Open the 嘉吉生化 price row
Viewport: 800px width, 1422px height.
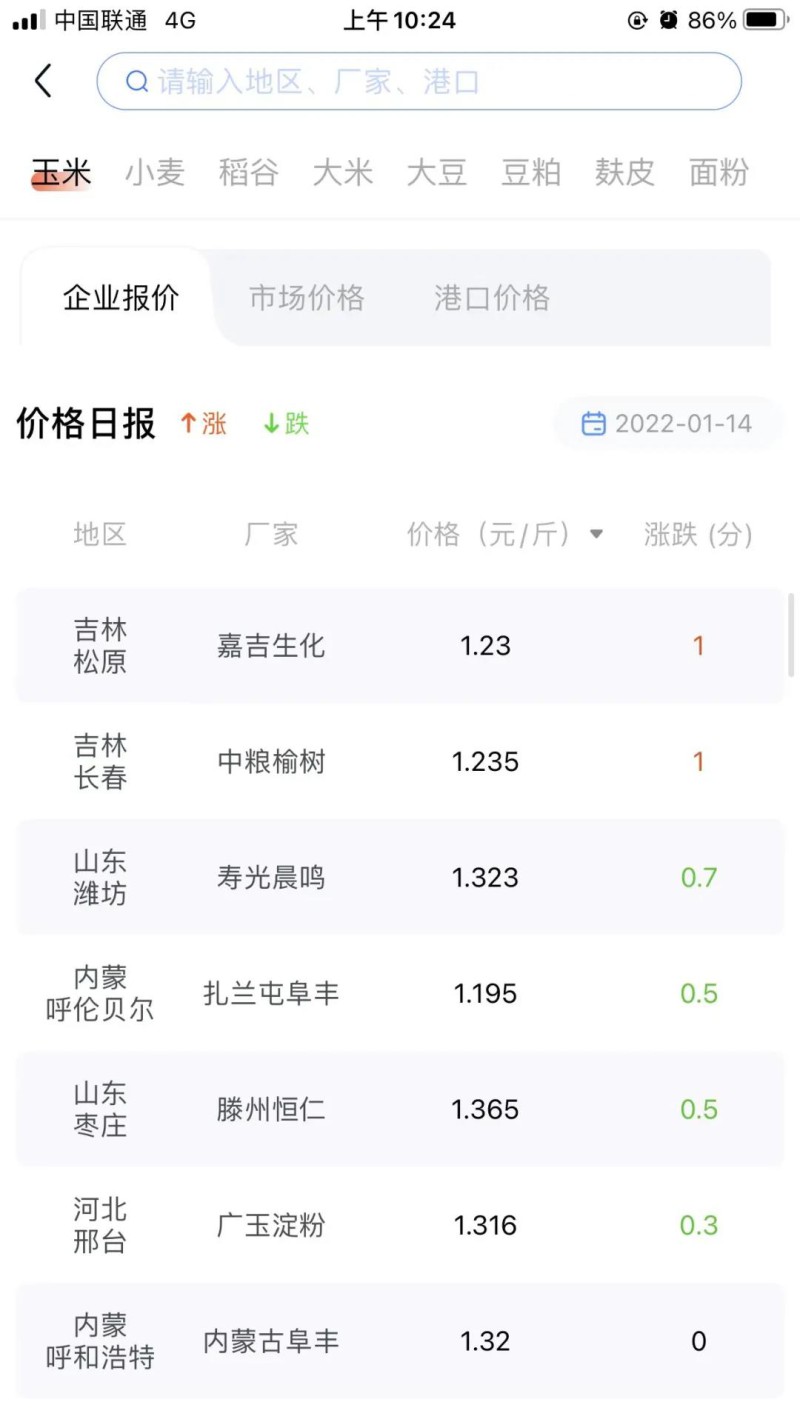(x=400, y=646)
